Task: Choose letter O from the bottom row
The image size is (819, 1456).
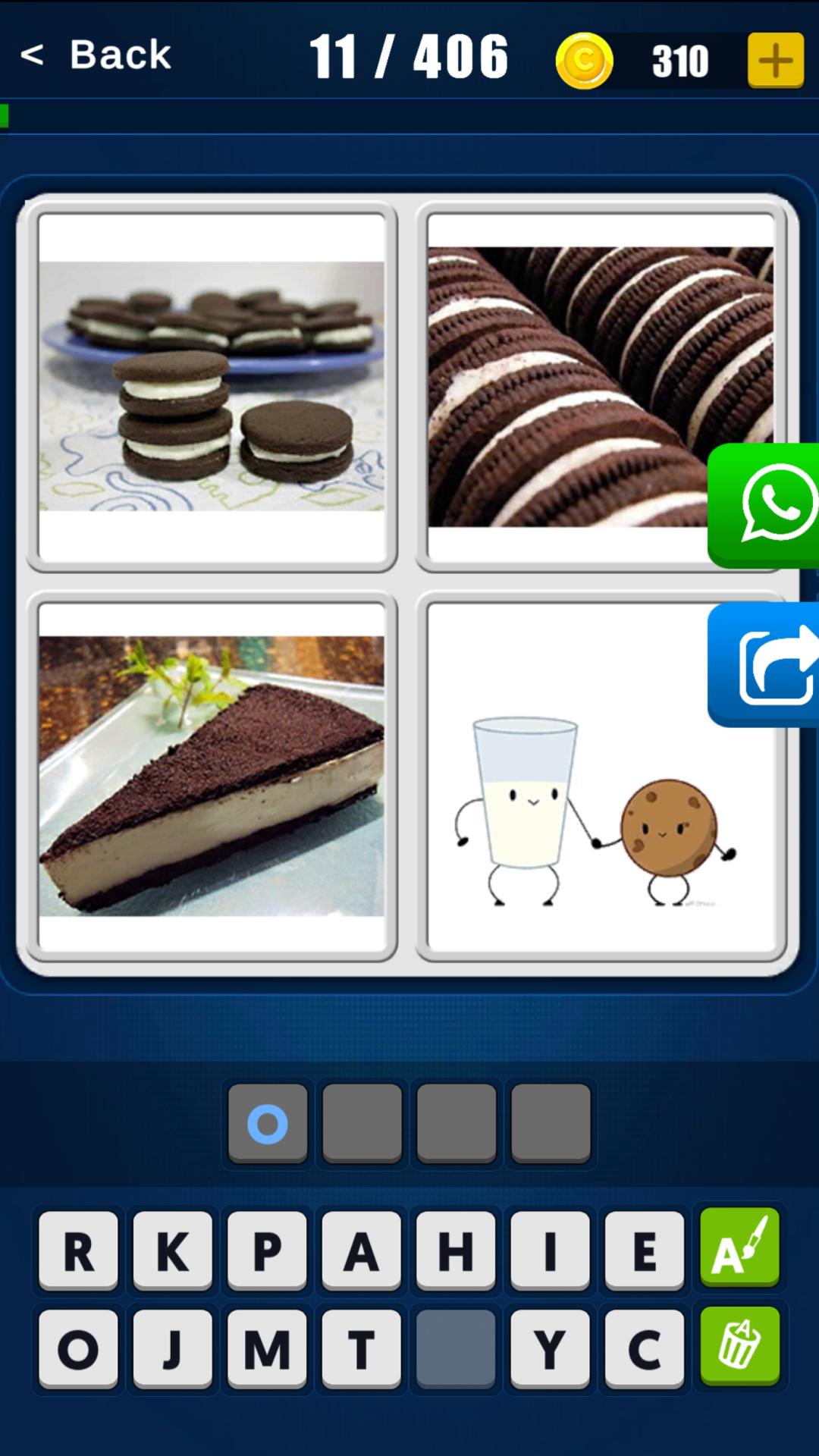Action: tap(79, 1349)
